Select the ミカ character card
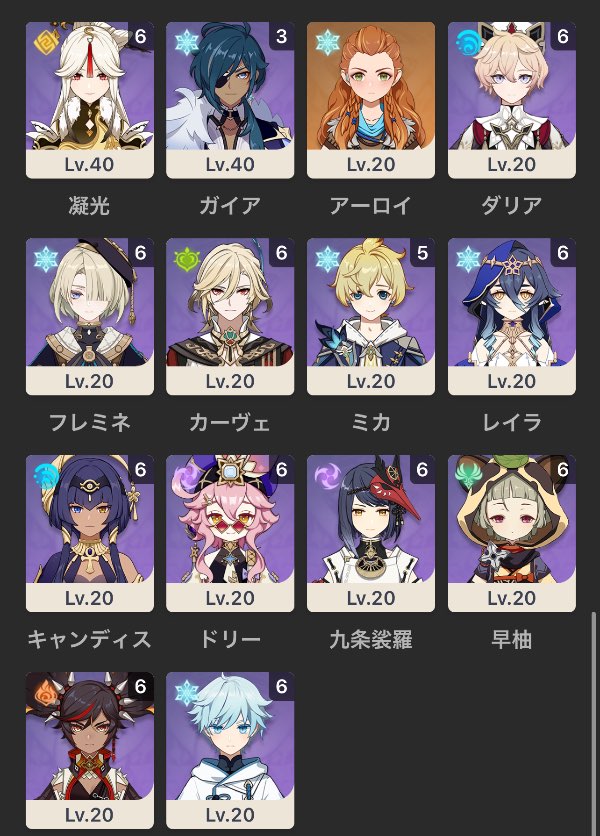The image size is (600, 836). click(x=371, y=316)
